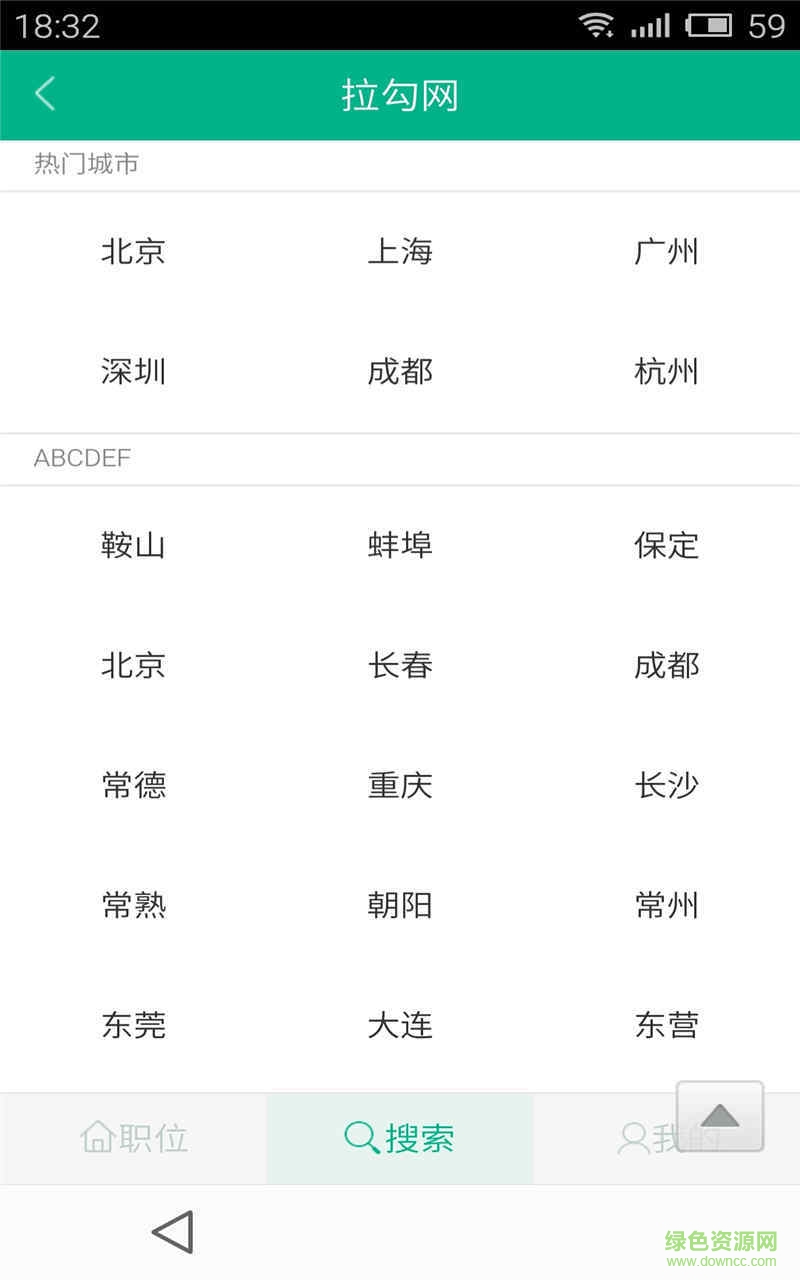Switch to the 搜索 tab
Screen dimensions: 800x1280
click(400, 1138)
